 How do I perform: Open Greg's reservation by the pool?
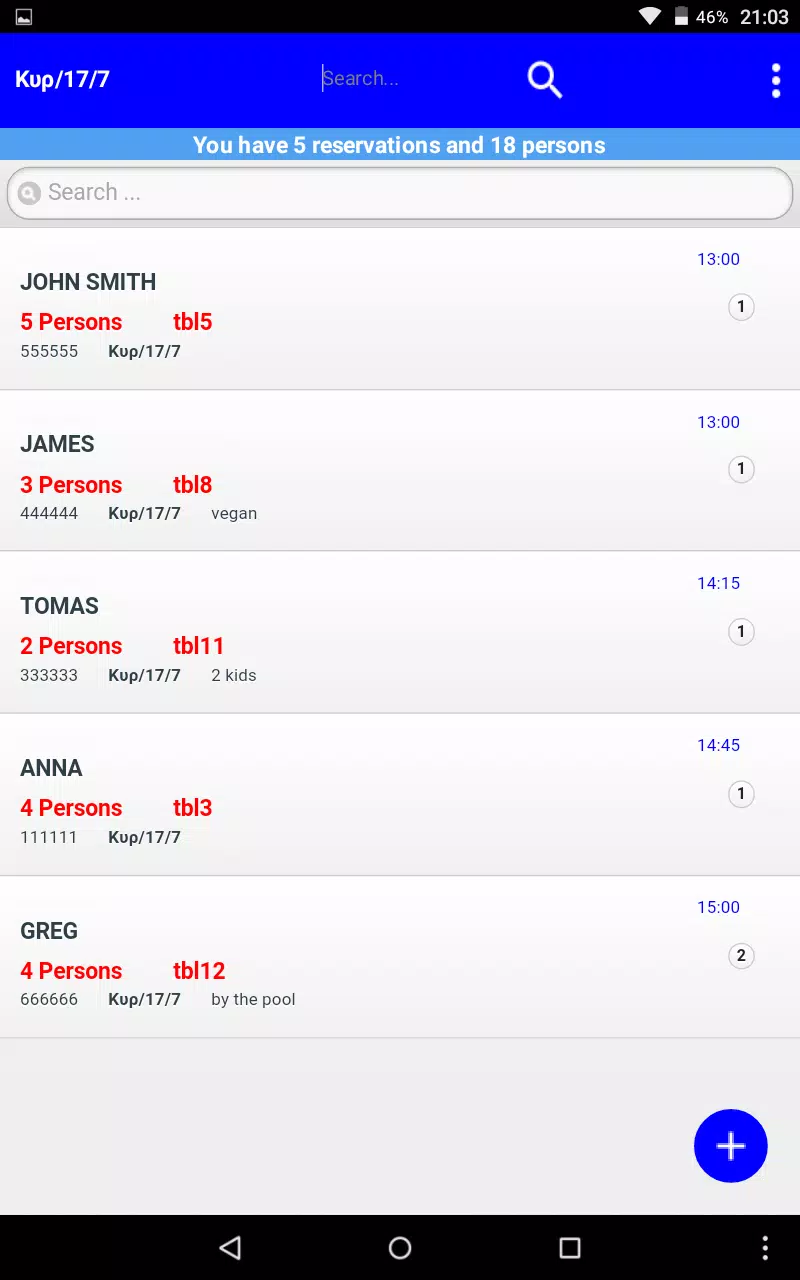point(400,957)
